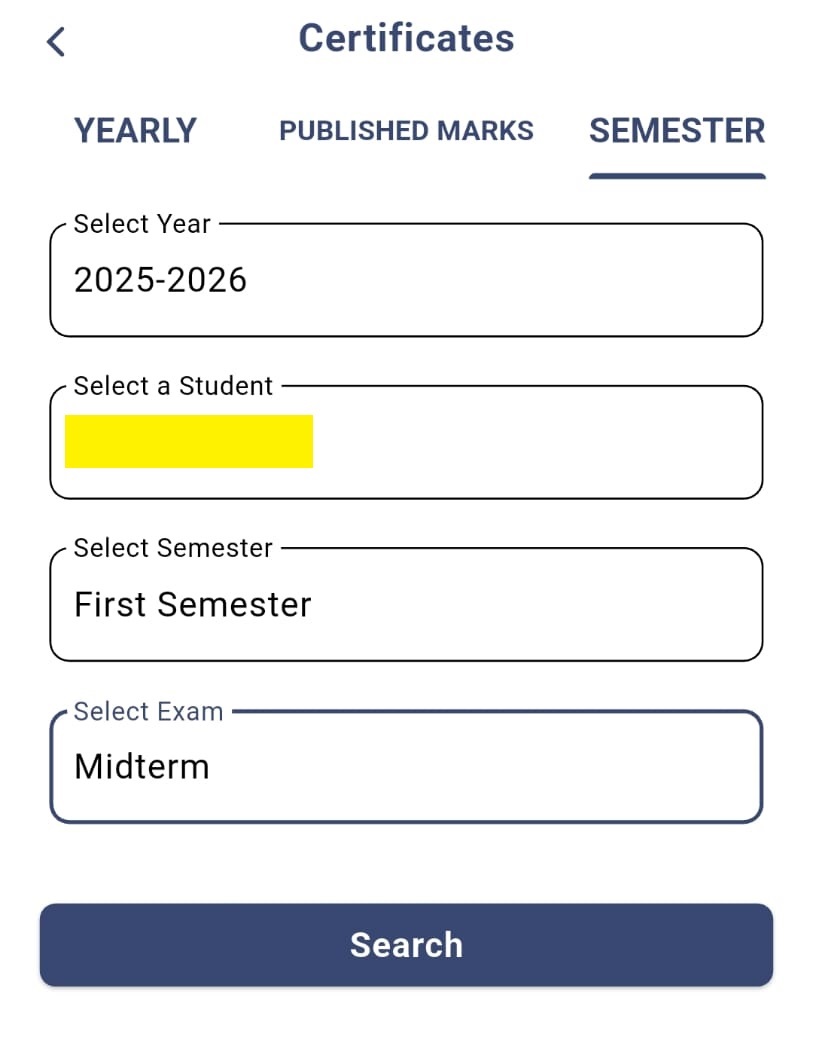This screenshot has height=1062, width=813.
Task: Go back from the Certificates screen
Action: click(x=56, y=42)
